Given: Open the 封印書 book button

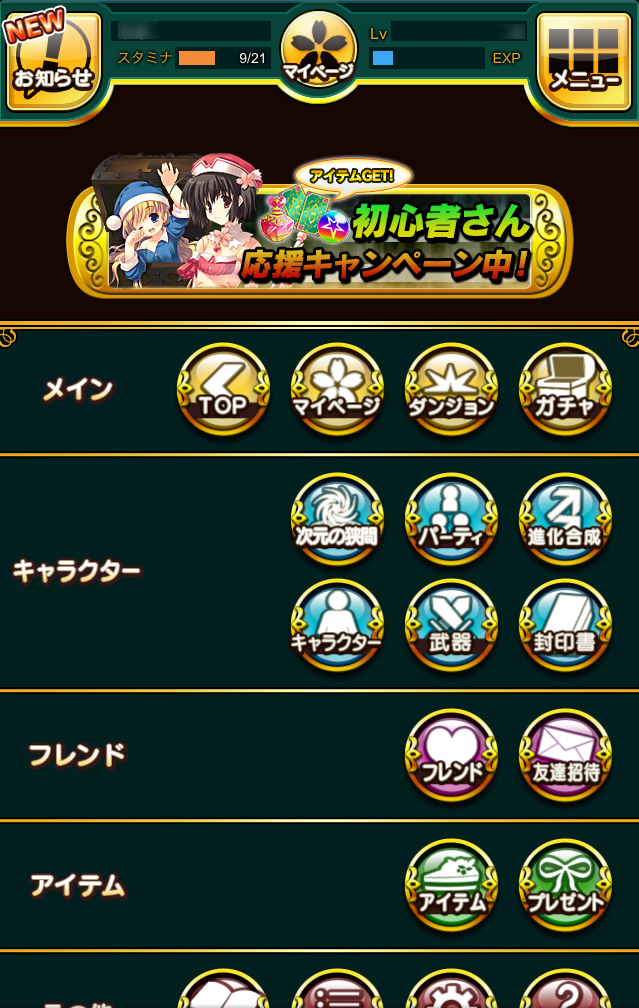Looking at the screenshot, I should pos(565,626).
